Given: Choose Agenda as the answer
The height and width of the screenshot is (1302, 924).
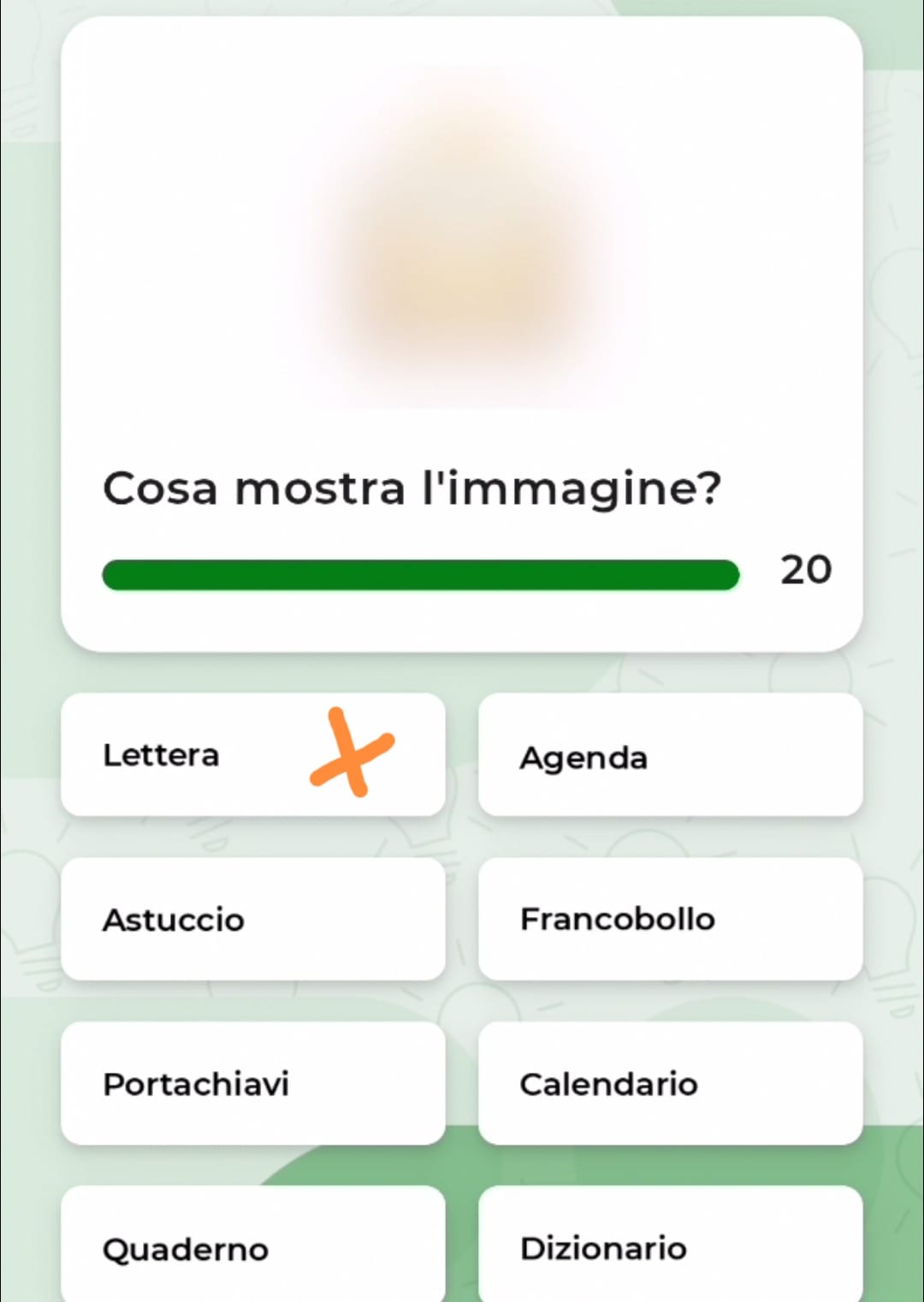Looking at the screenshot, I should pos(670,755).
